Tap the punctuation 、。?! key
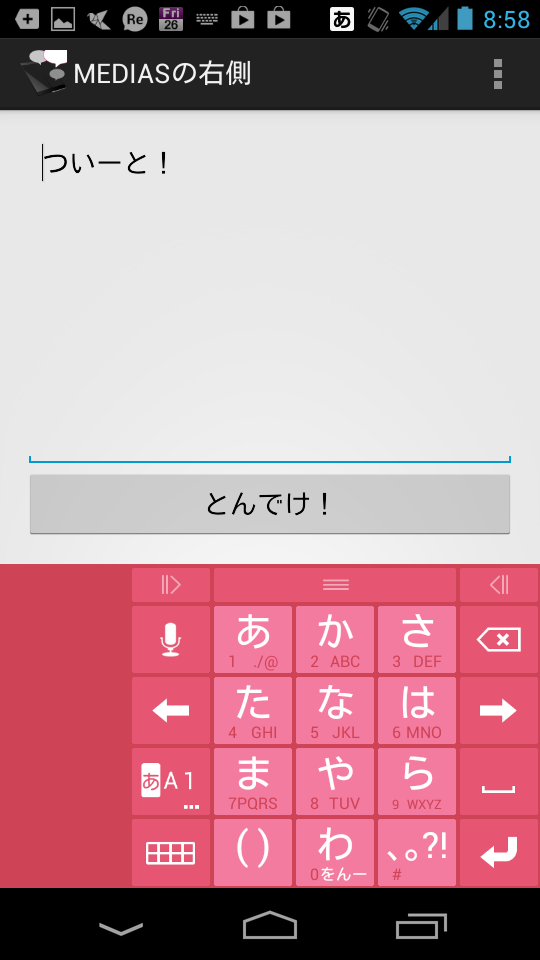Image resolution: width=540 pixels, height=960 pixels. [417, 852]
